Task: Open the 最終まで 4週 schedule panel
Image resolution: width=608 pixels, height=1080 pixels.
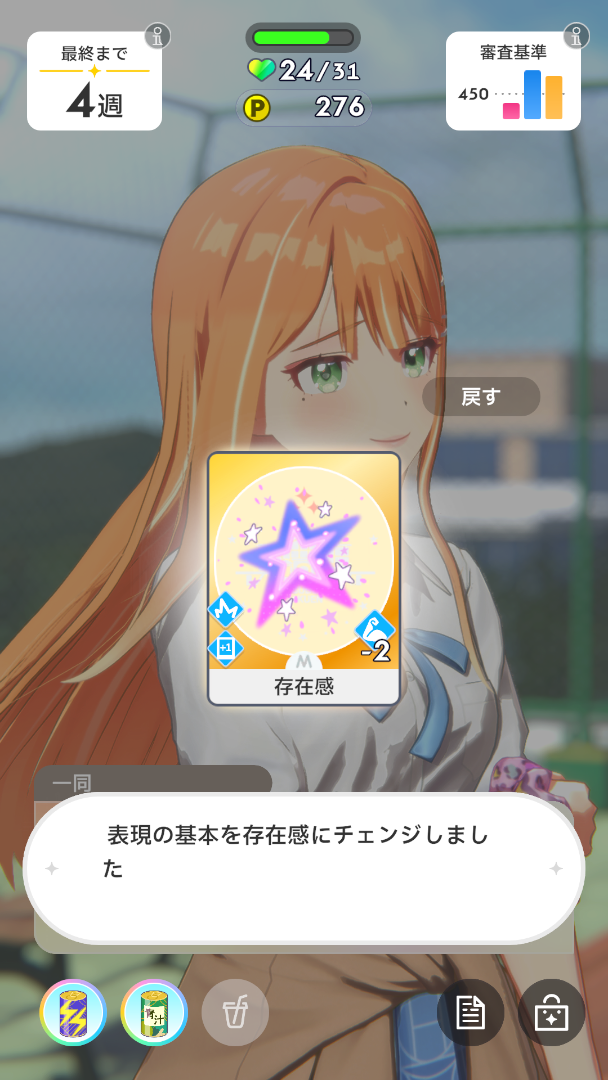Action: click(94, 81)
